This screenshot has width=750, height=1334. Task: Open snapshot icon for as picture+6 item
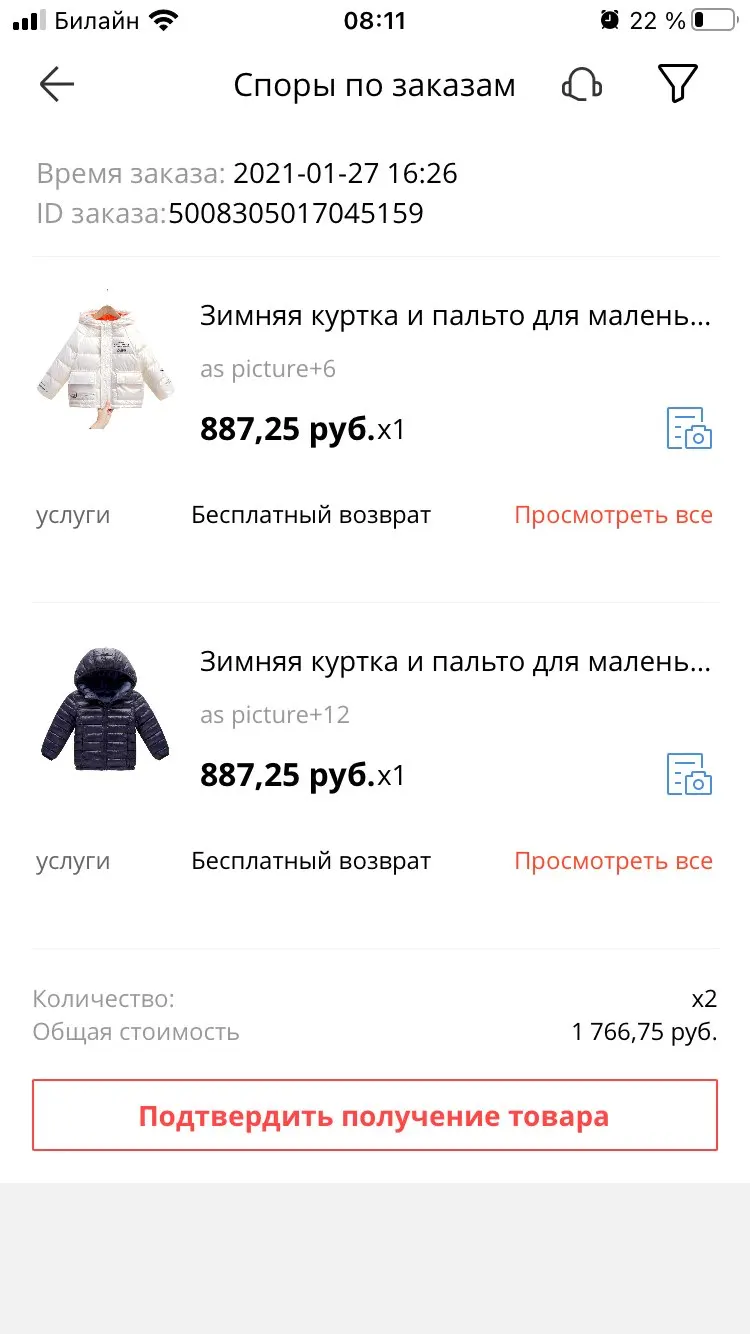click(689, 428)
